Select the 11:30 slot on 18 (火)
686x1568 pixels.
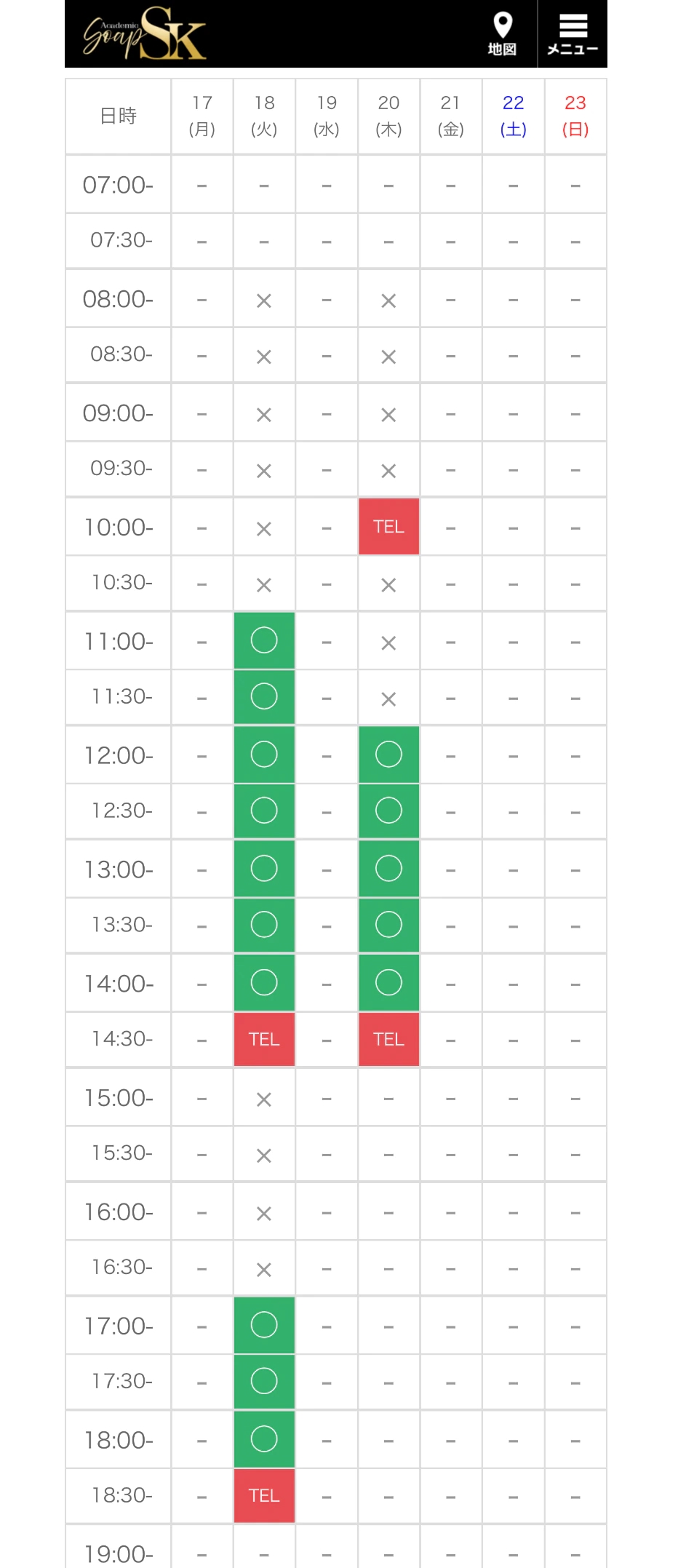point(264,696)
